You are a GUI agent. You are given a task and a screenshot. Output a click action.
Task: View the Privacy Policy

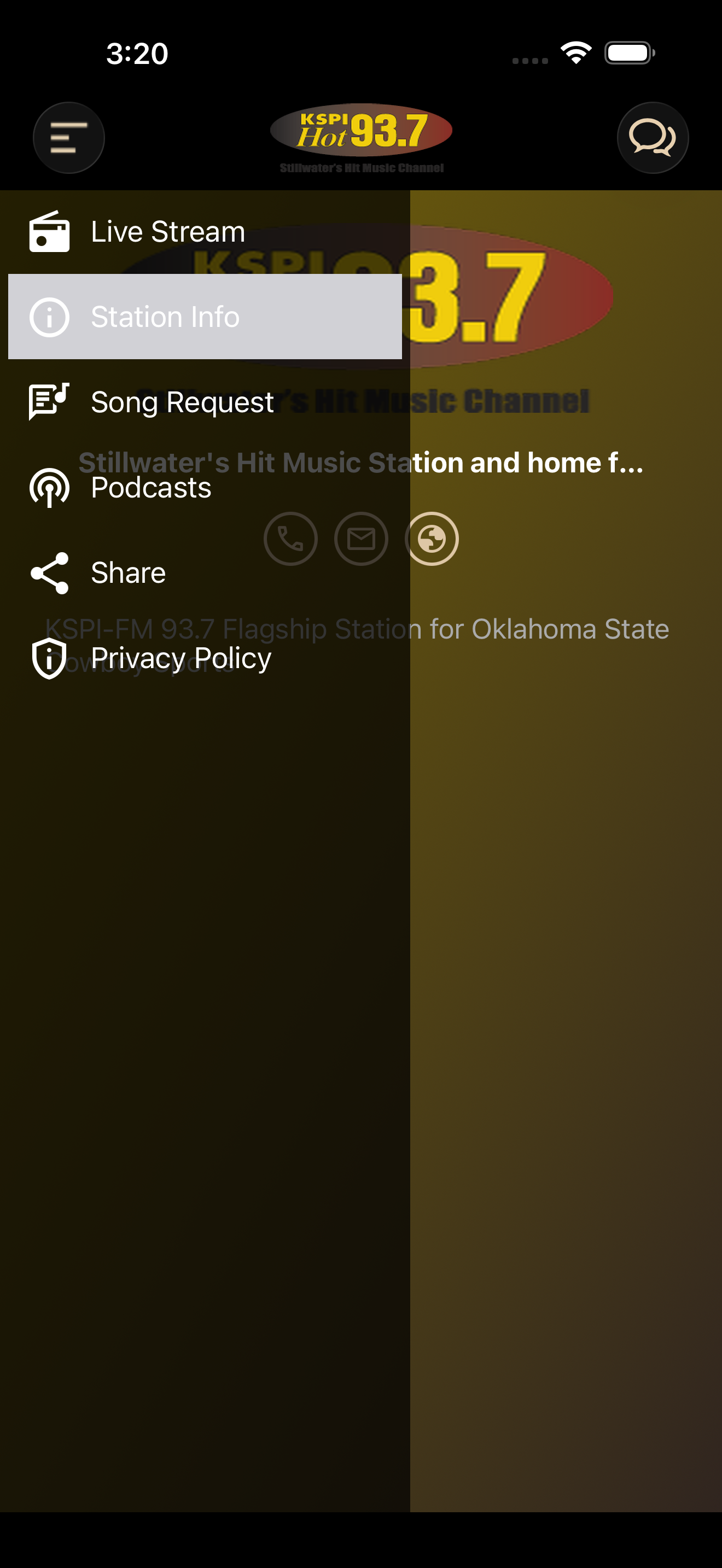tap(205, 657)
